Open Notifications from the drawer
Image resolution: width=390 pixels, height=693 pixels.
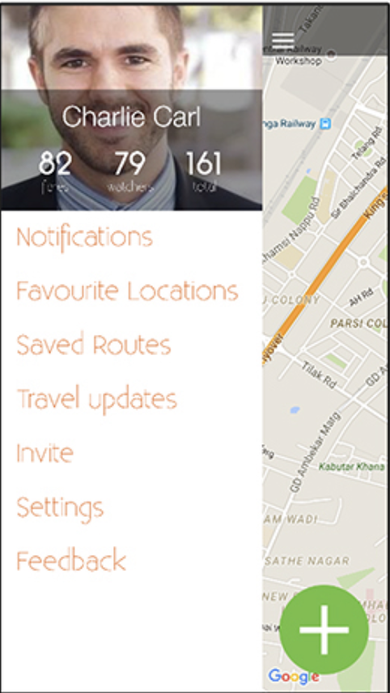(x=84, y=237)
